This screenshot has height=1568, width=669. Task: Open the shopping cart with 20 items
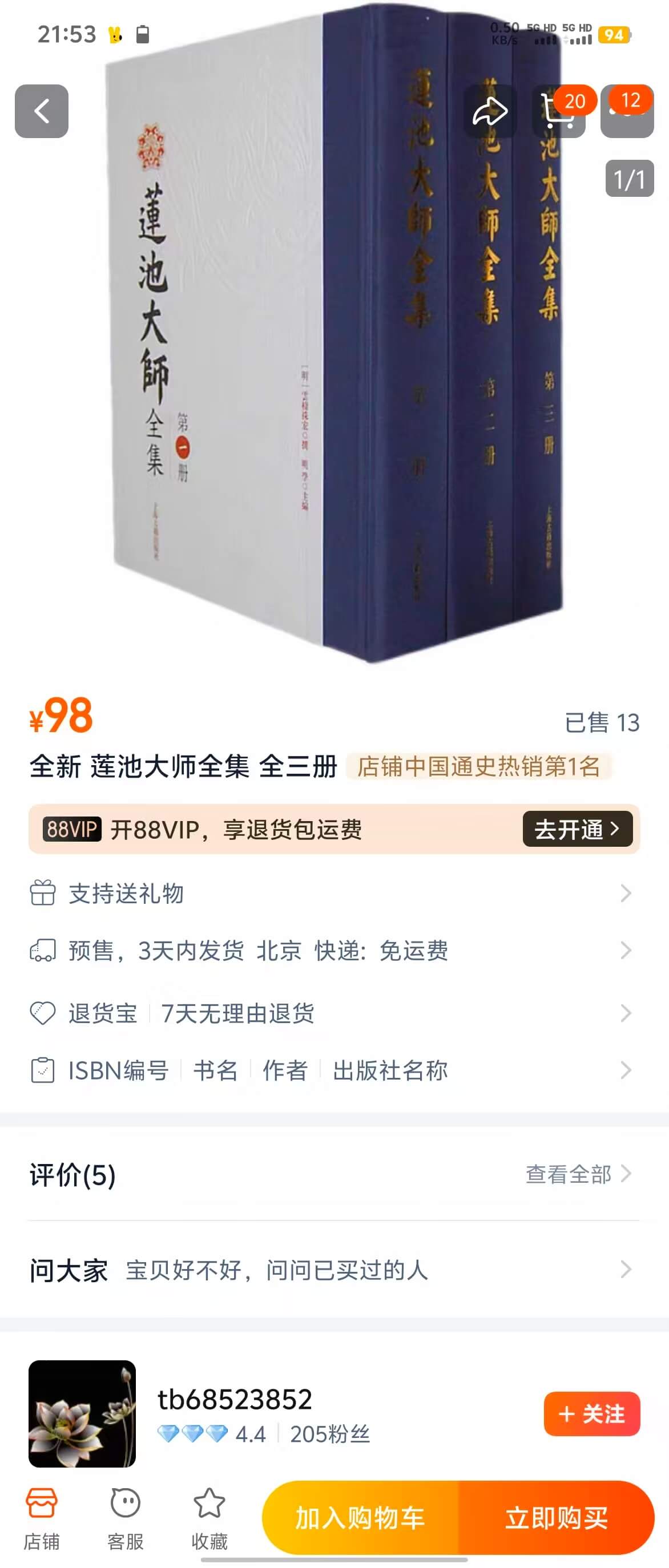click(x=559, y=112)
